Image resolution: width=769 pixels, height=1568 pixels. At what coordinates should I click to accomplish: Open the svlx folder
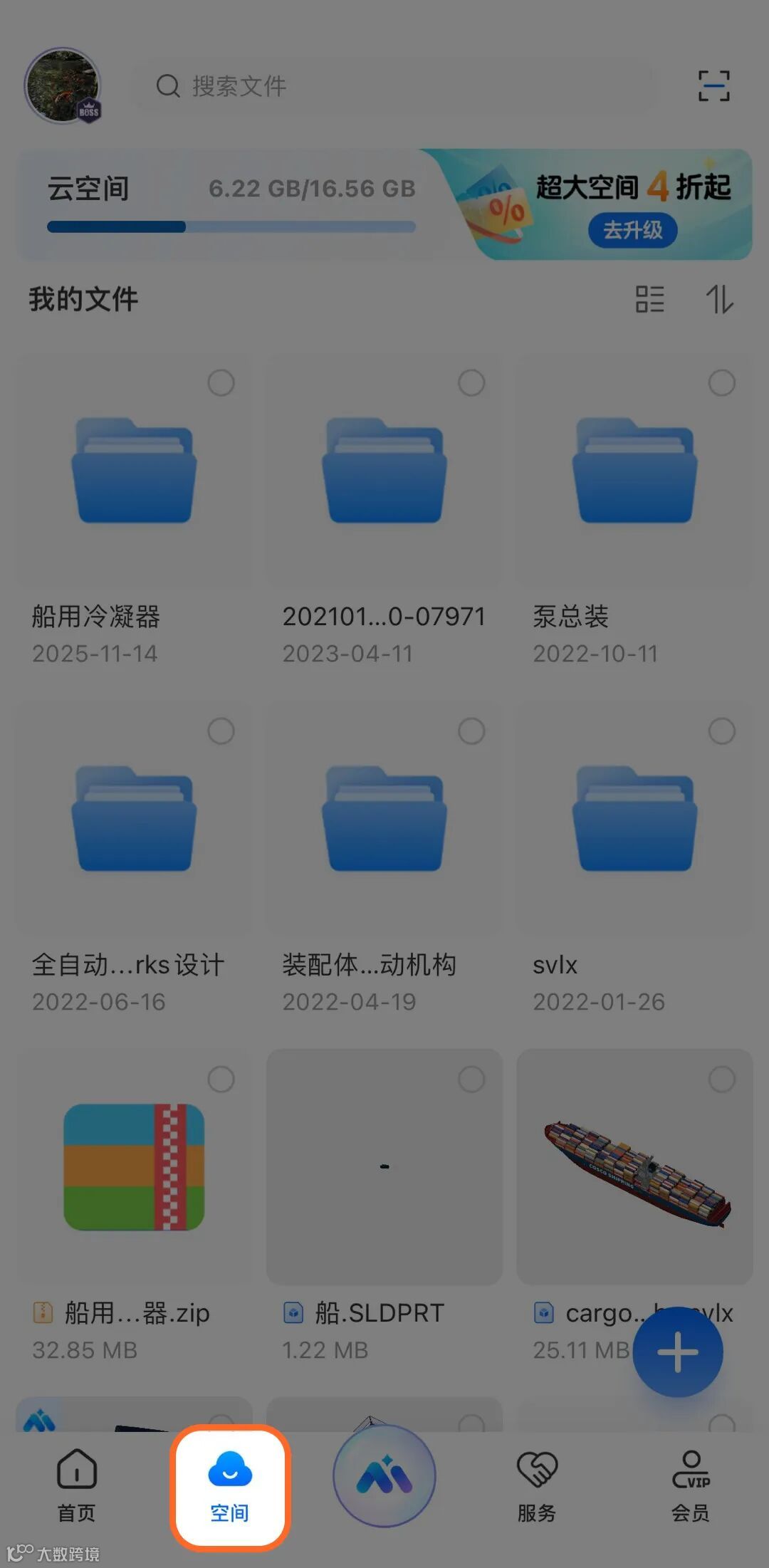click(x=634, y=819)
